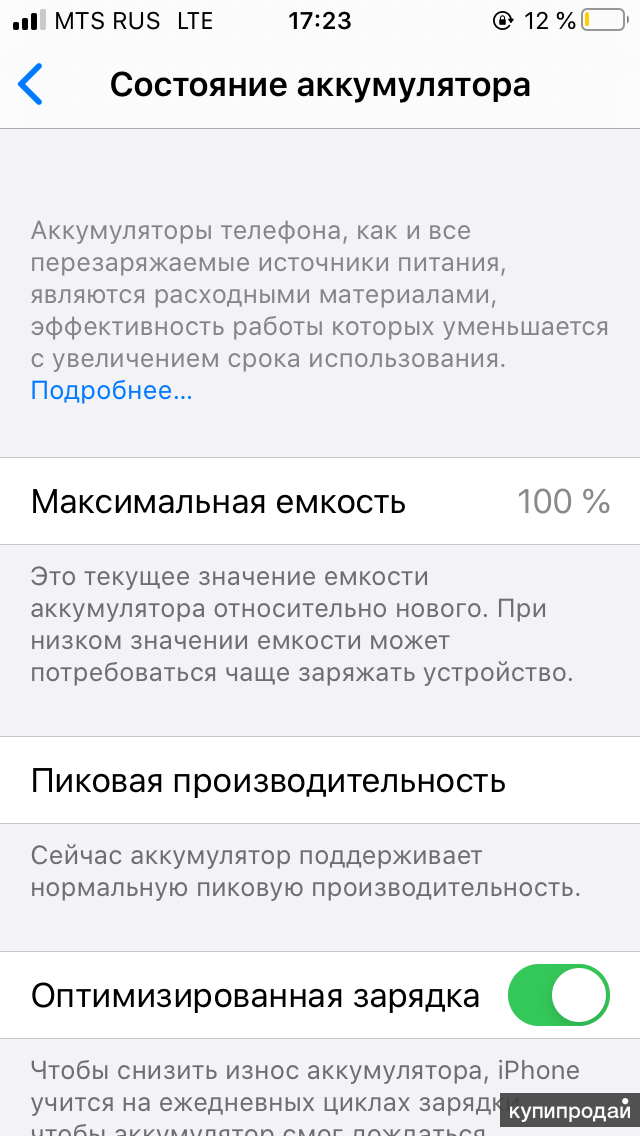Open the Подробнее… link
The height and width of the screenshot is (1136, 640).
pyautogui.click(x=111, y=391)
